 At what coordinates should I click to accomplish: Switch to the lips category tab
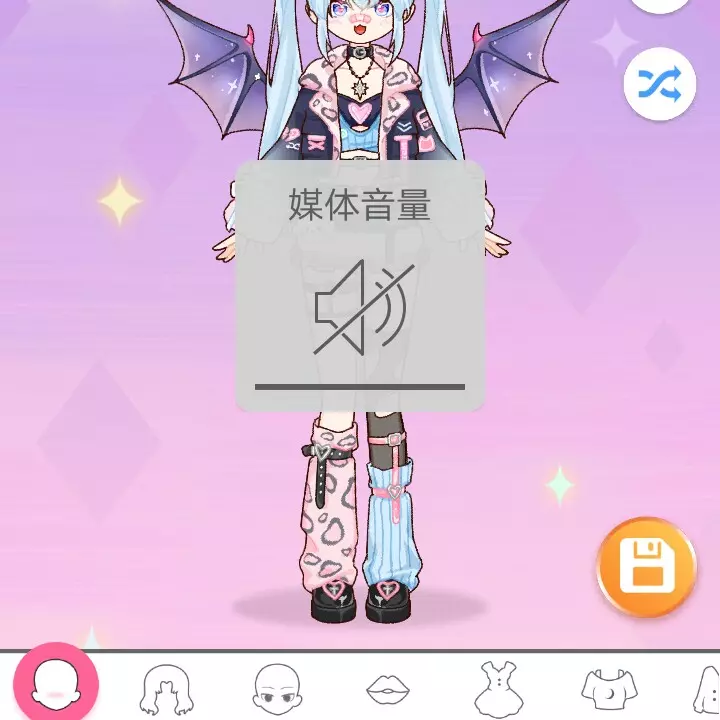coord(386,688)
